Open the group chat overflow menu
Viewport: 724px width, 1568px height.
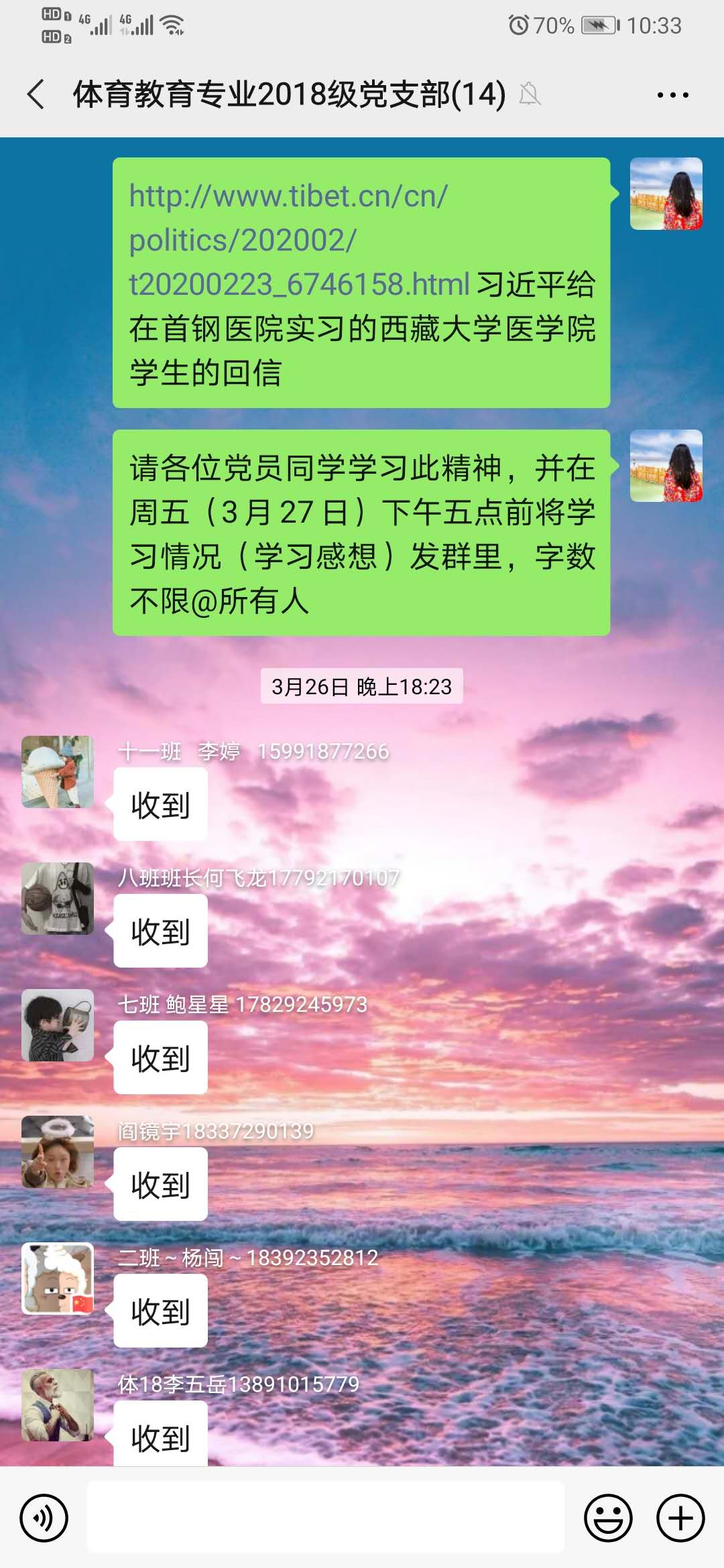(672, 95)
